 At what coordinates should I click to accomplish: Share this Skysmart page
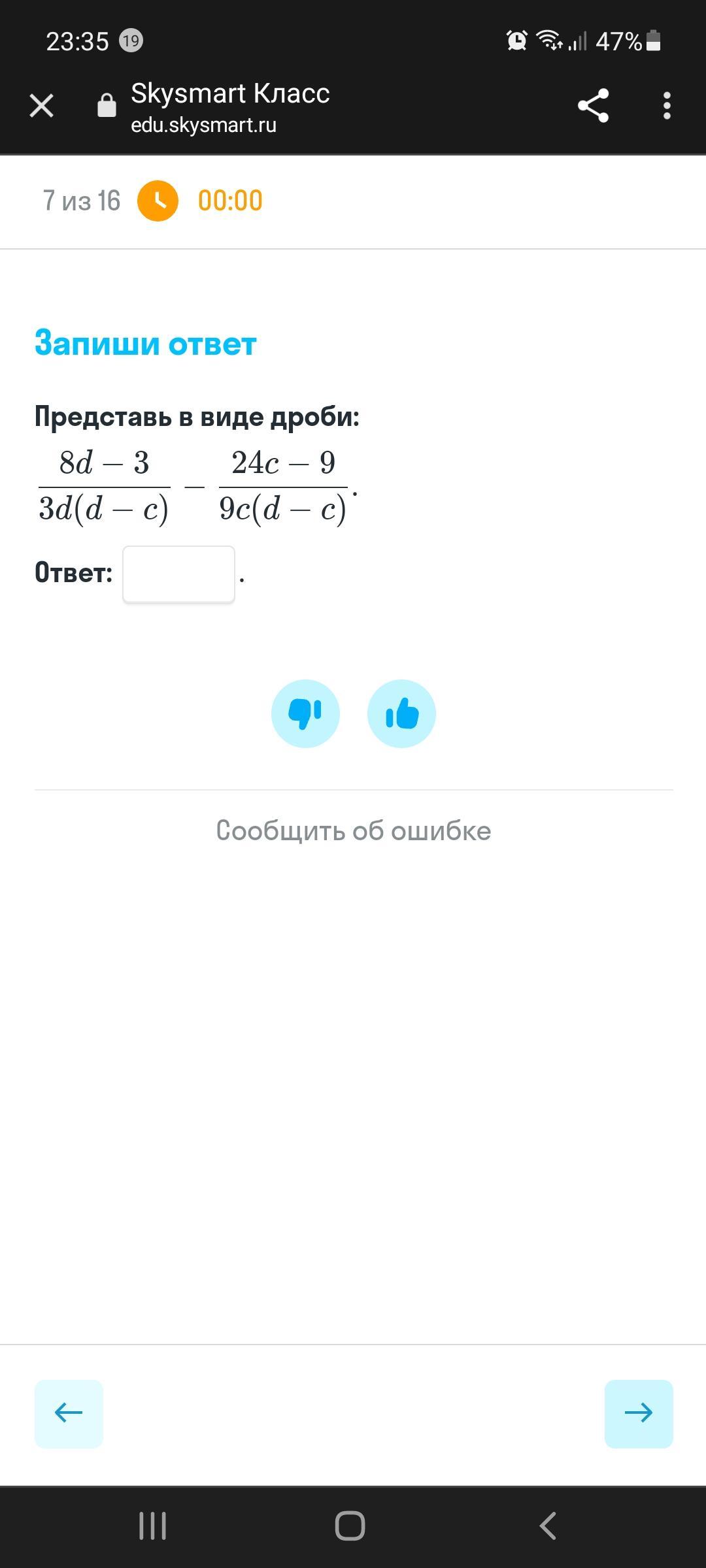coord(593,106)
